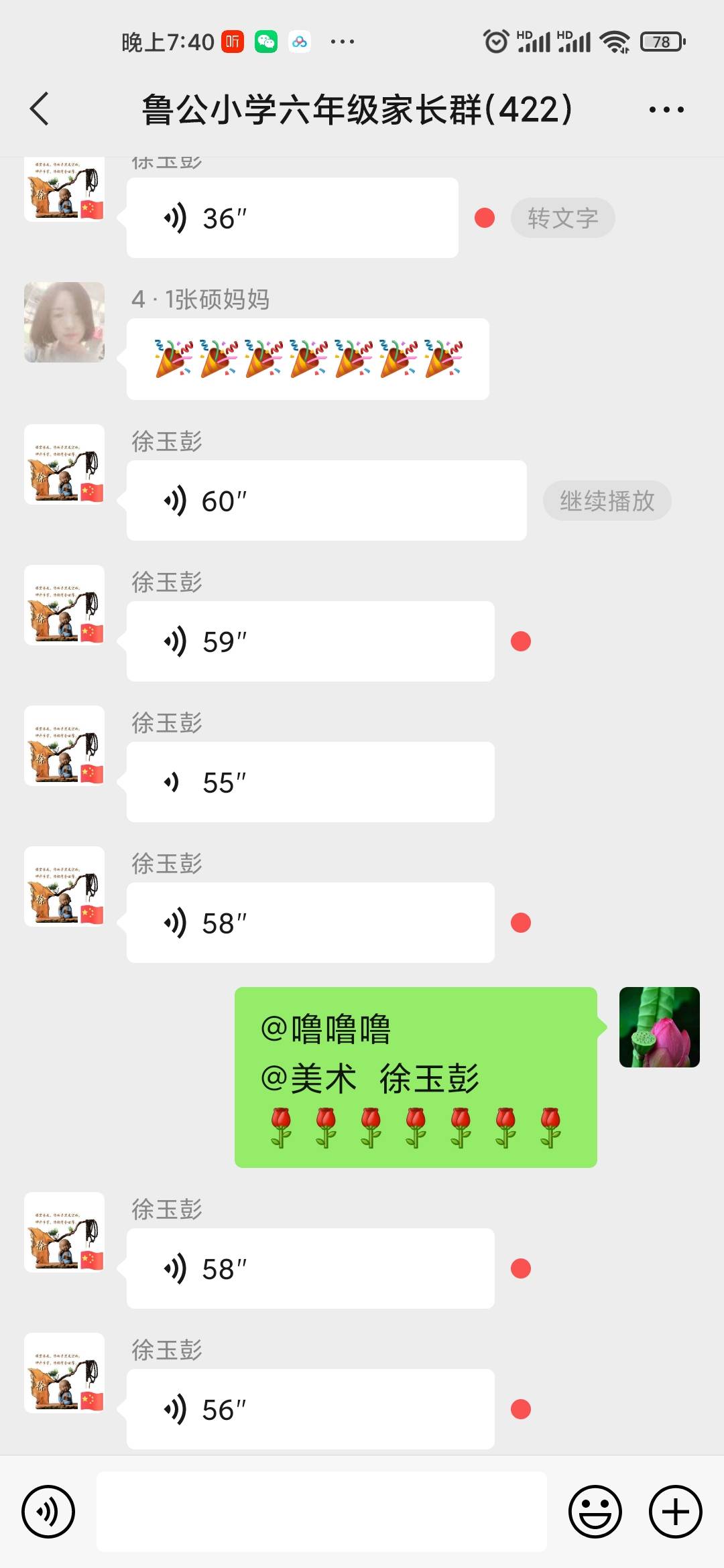Tap 继续播放 to continue playback
The image size is (724, 1568).
pos(607,501)
